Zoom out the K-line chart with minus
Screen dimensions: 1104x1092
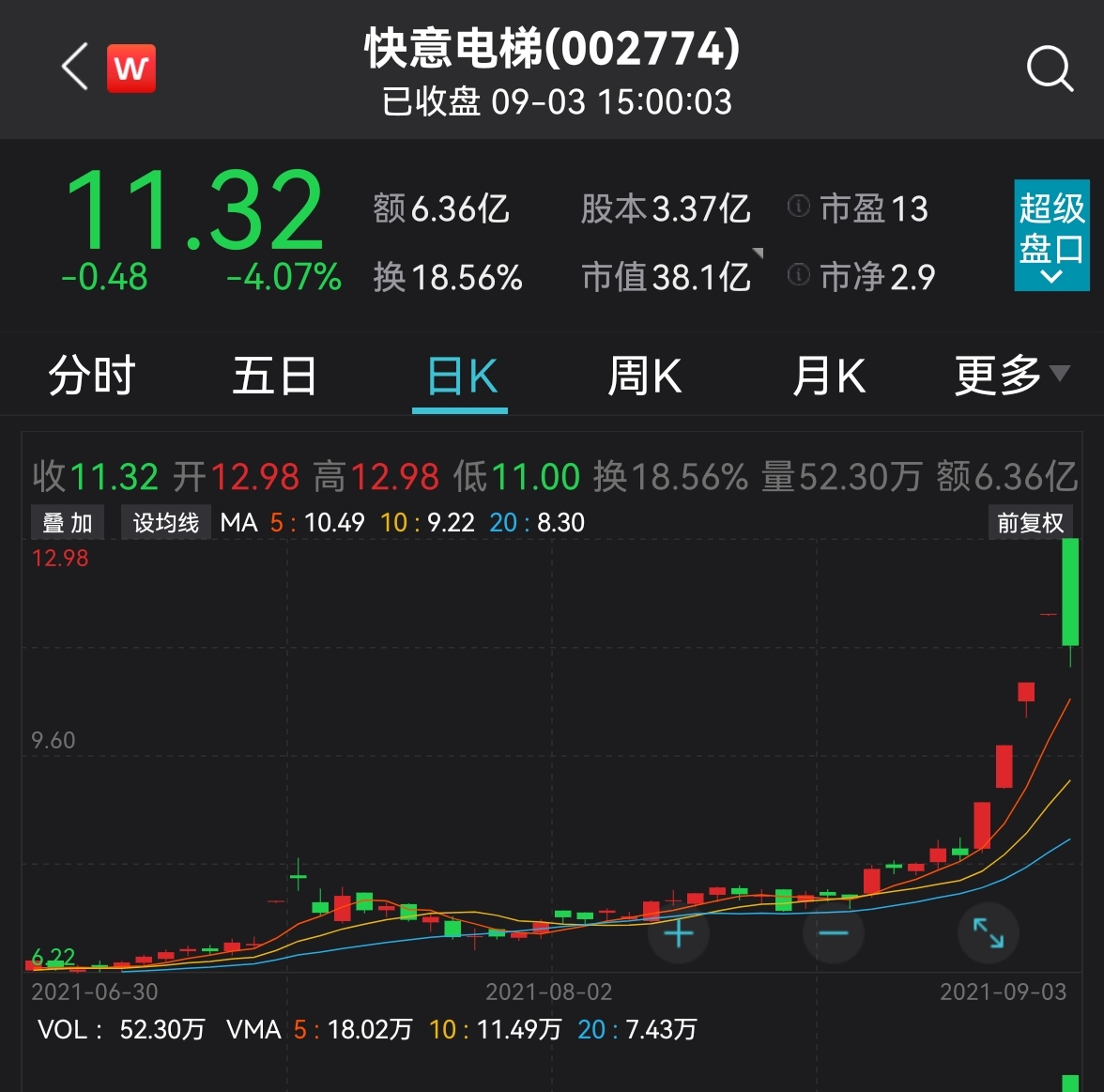pyautogui.click(x=833, y=933)
